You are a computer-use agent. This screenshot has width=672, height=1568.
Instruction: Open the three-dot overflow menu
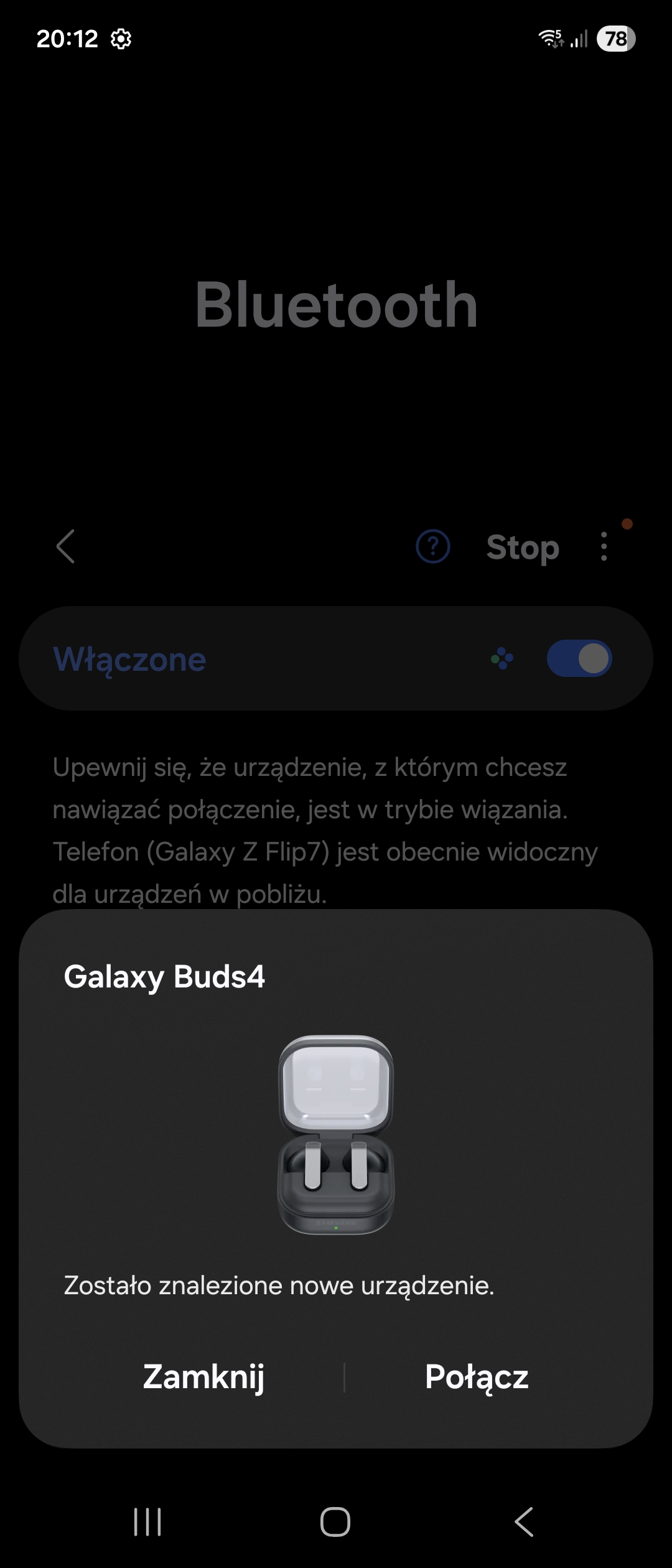604,547
